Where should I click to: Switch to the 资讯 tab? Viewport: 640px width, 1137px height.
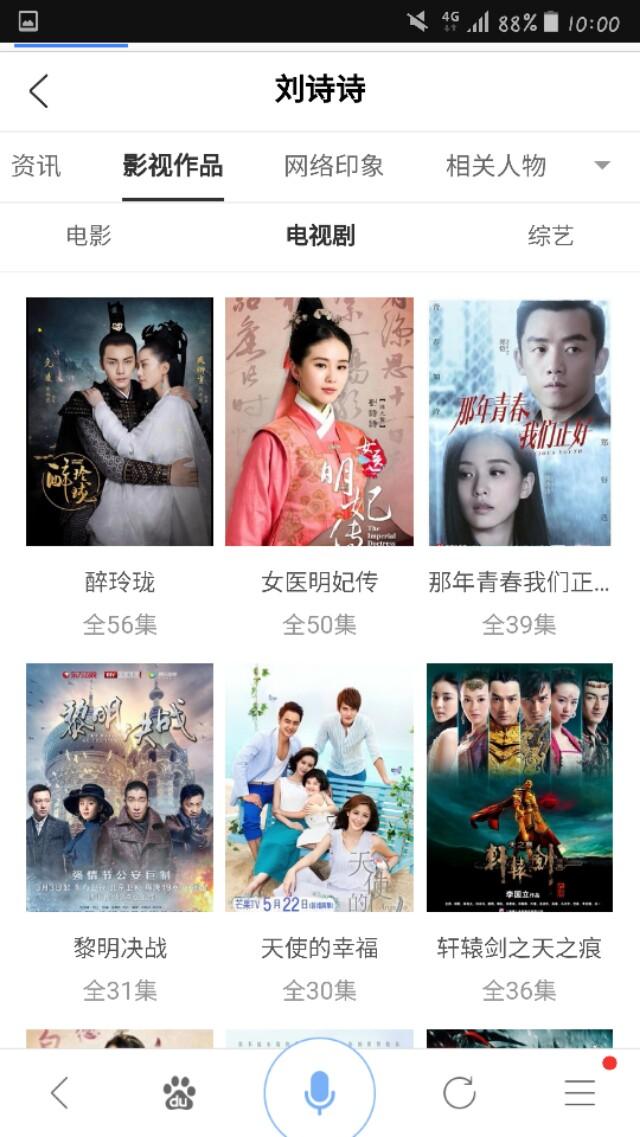36,166
